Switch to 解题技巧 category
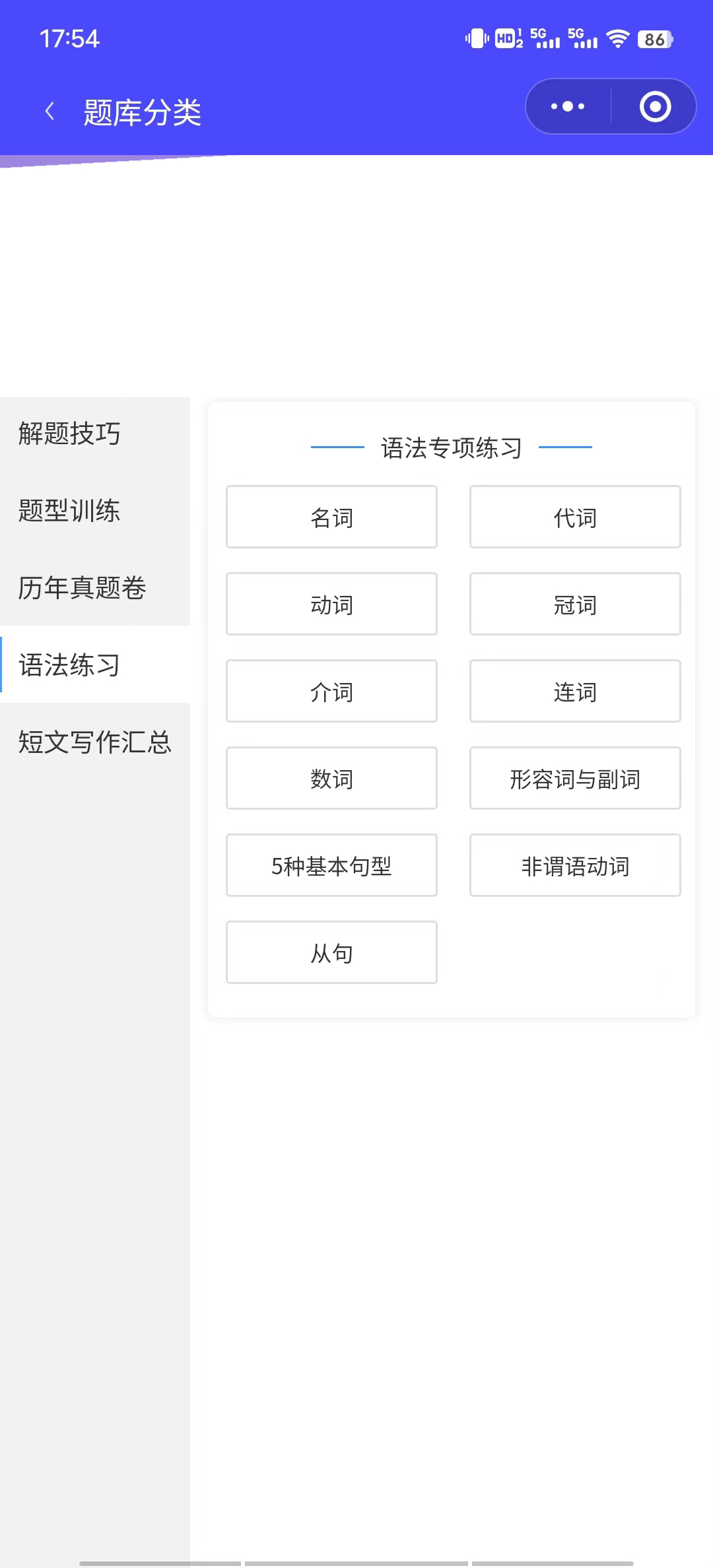 (69, 434)
